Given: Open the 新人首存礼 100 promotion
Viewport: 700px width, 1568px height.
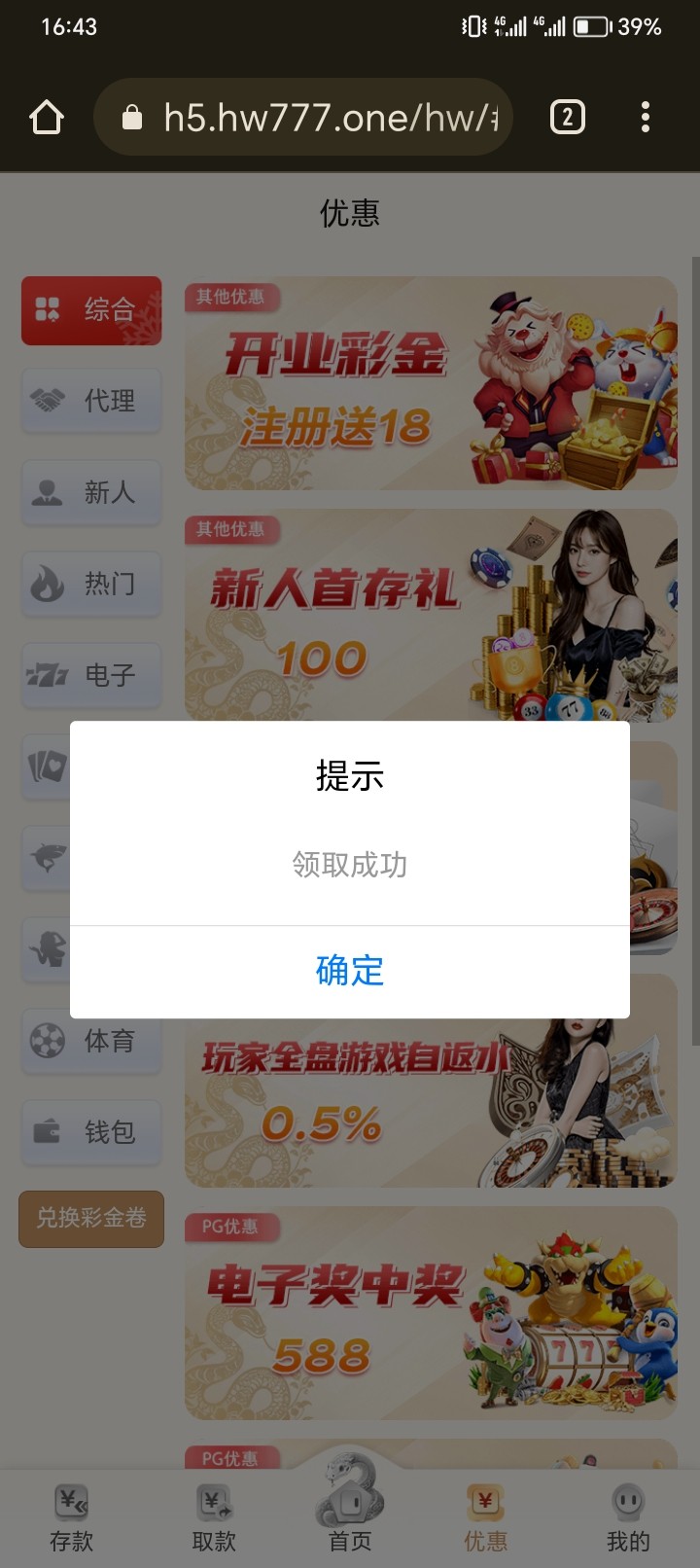Looking at the screenshot, I should [x=431, y=616].
